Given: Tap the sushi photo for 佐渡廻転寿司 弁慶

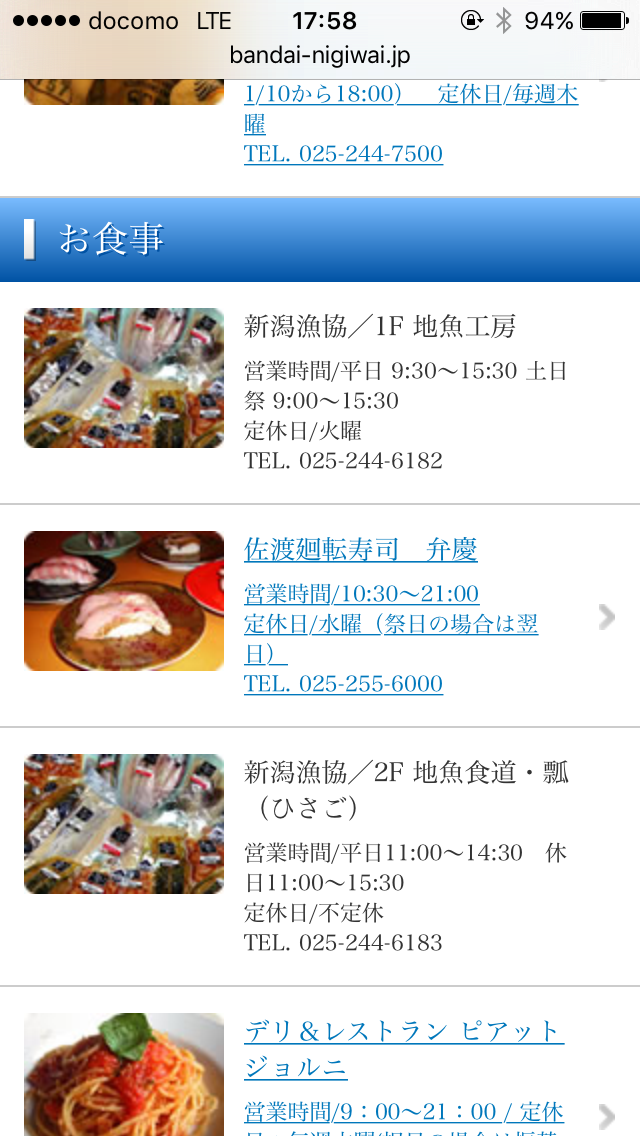Looking at the screenshot, I should pos(124,601).
